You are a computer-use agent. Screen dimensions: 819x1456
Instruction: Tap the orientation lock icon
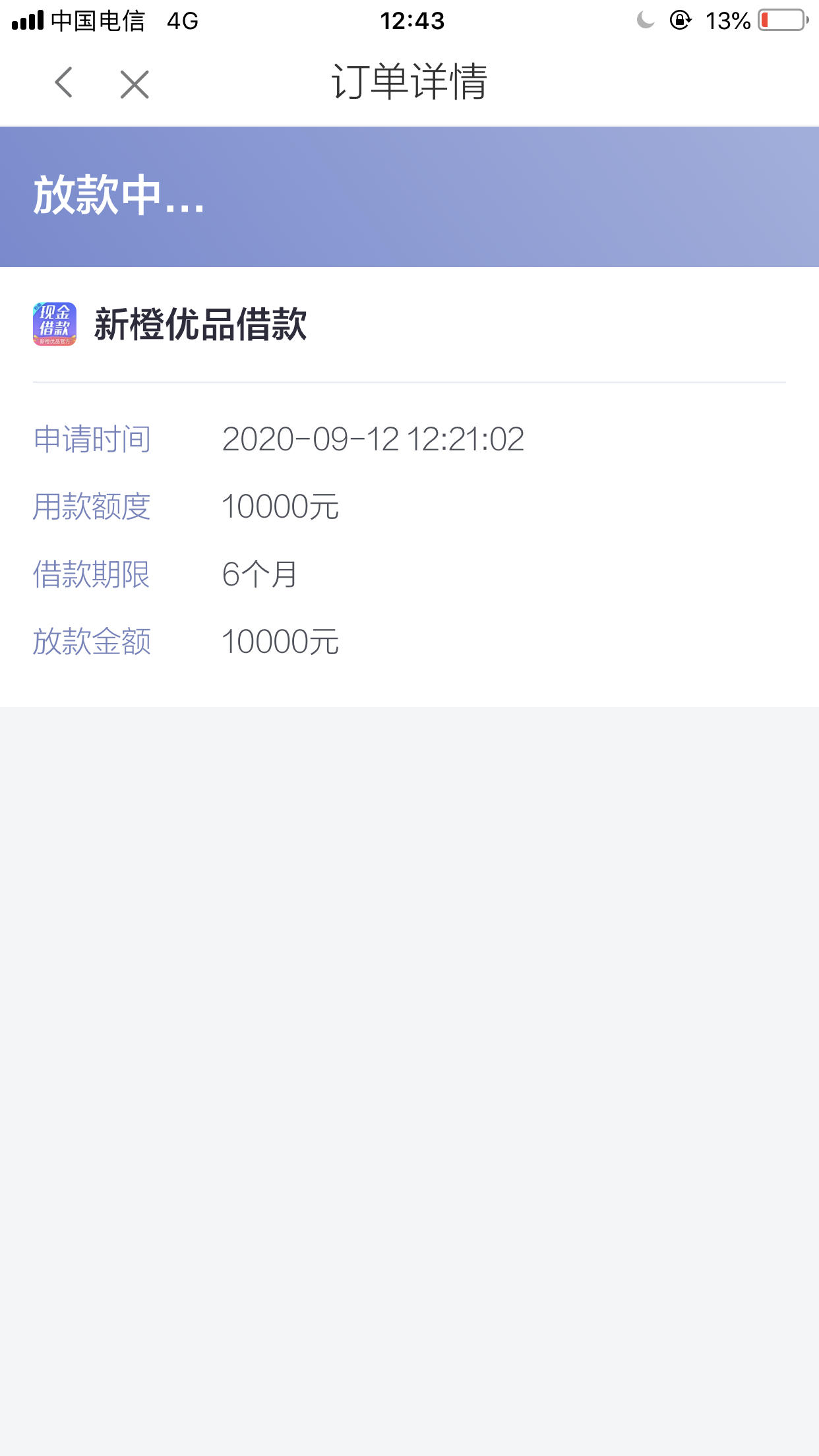[681, 20]
